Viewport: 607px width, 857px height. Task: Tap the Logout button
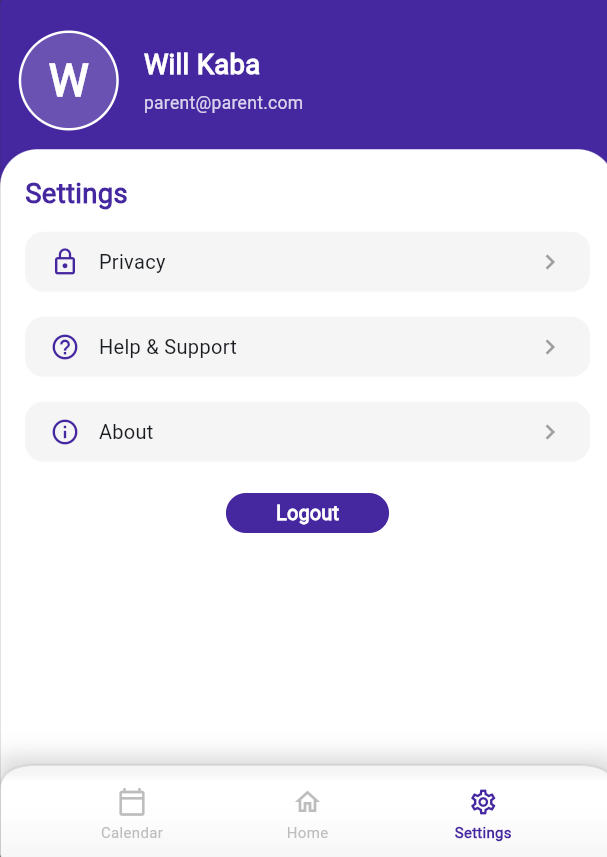point(307,513)
